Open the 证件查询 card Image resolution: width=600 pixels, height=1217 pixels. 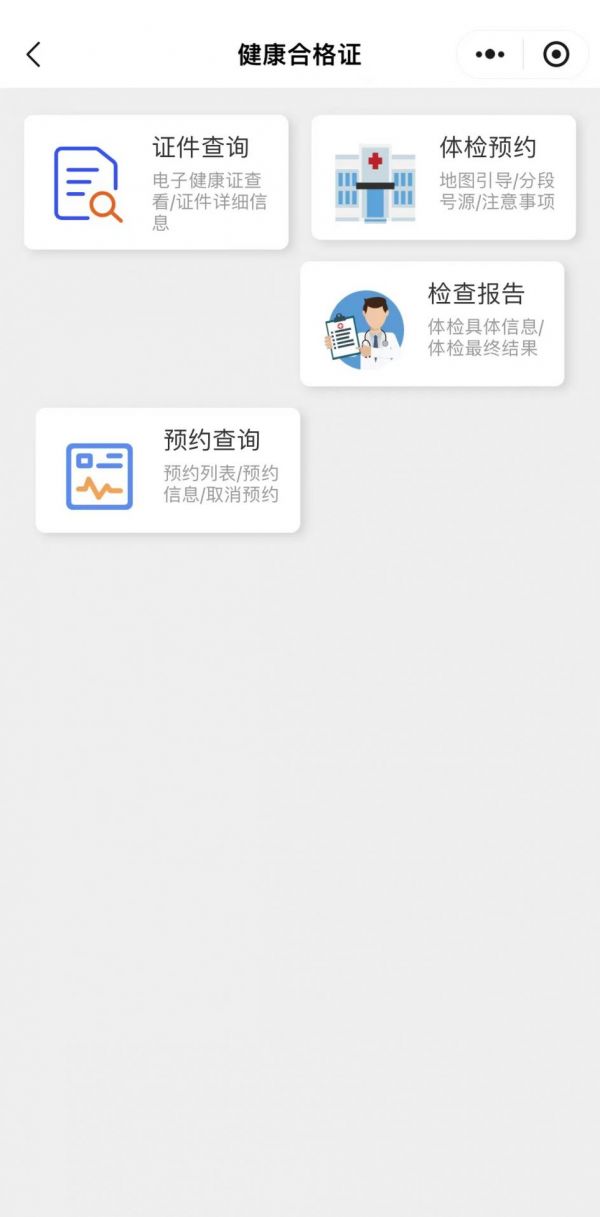point(156,182)
